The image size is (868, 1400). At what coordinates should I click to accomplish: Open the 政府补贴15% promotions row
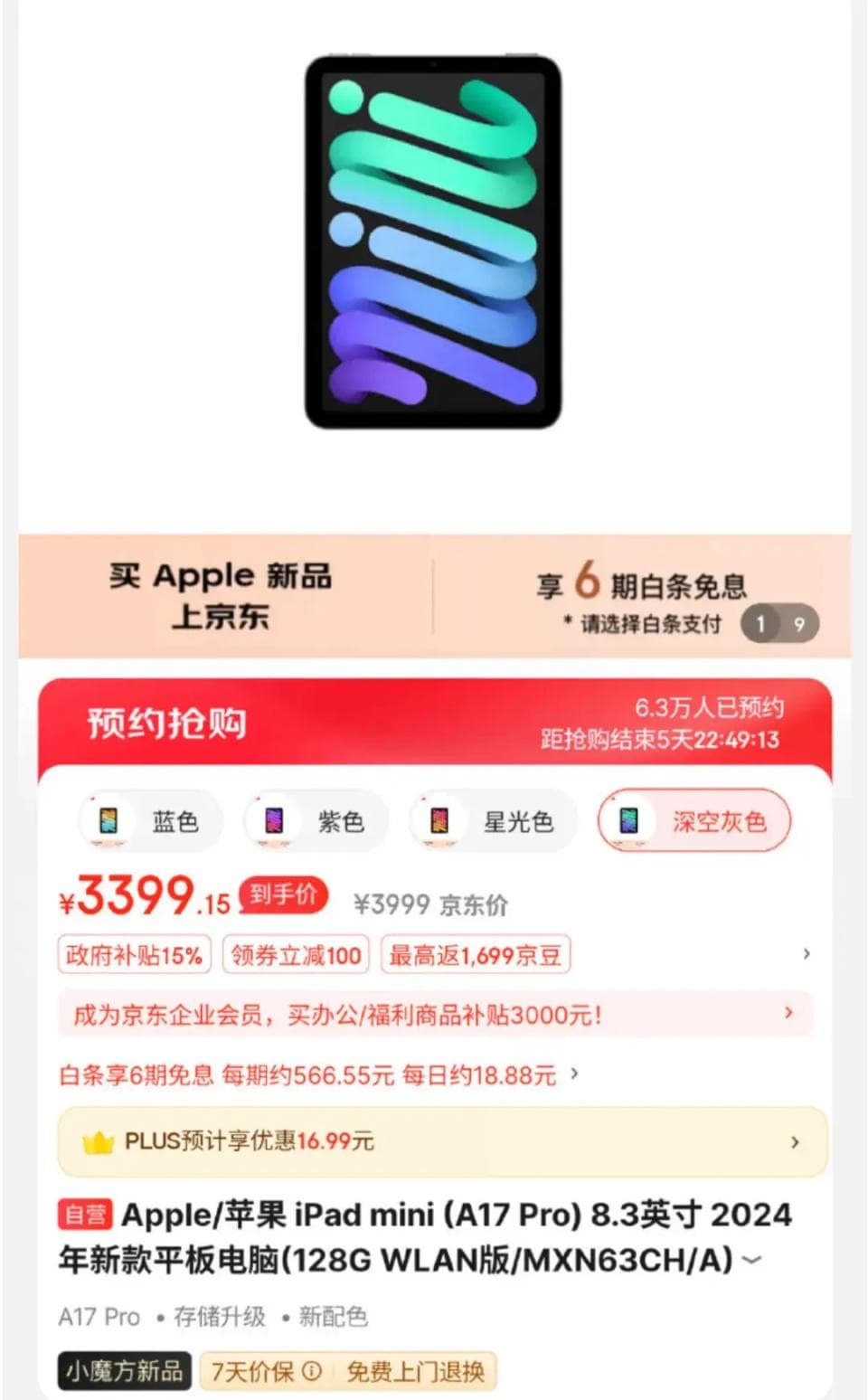coord(434,954)
